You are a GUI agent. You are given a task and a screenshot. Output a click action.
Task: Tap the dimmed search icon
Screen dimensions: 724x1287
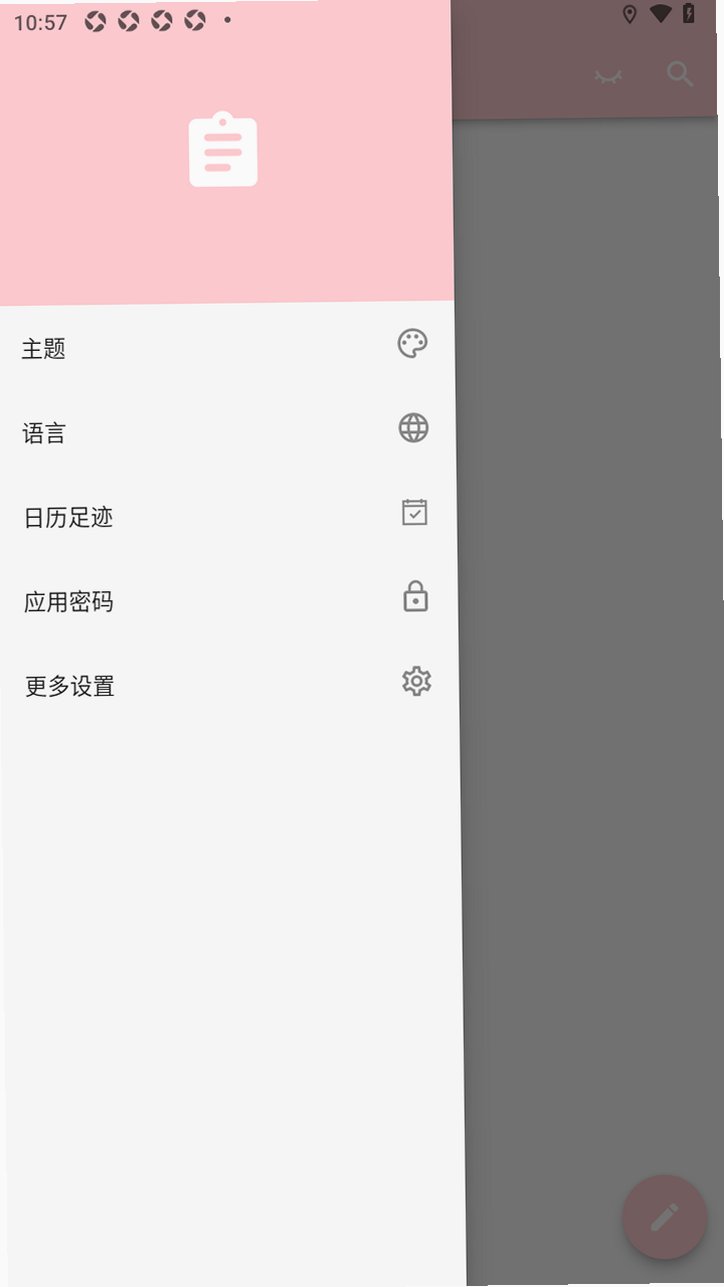(680, 74)
